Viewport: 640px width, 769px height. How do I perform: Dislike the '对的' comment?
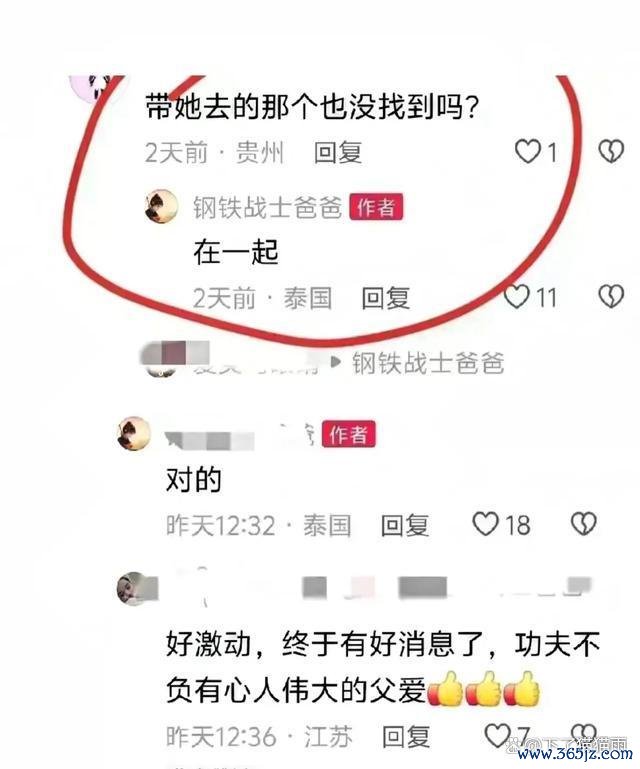click(x=583, y=524)
